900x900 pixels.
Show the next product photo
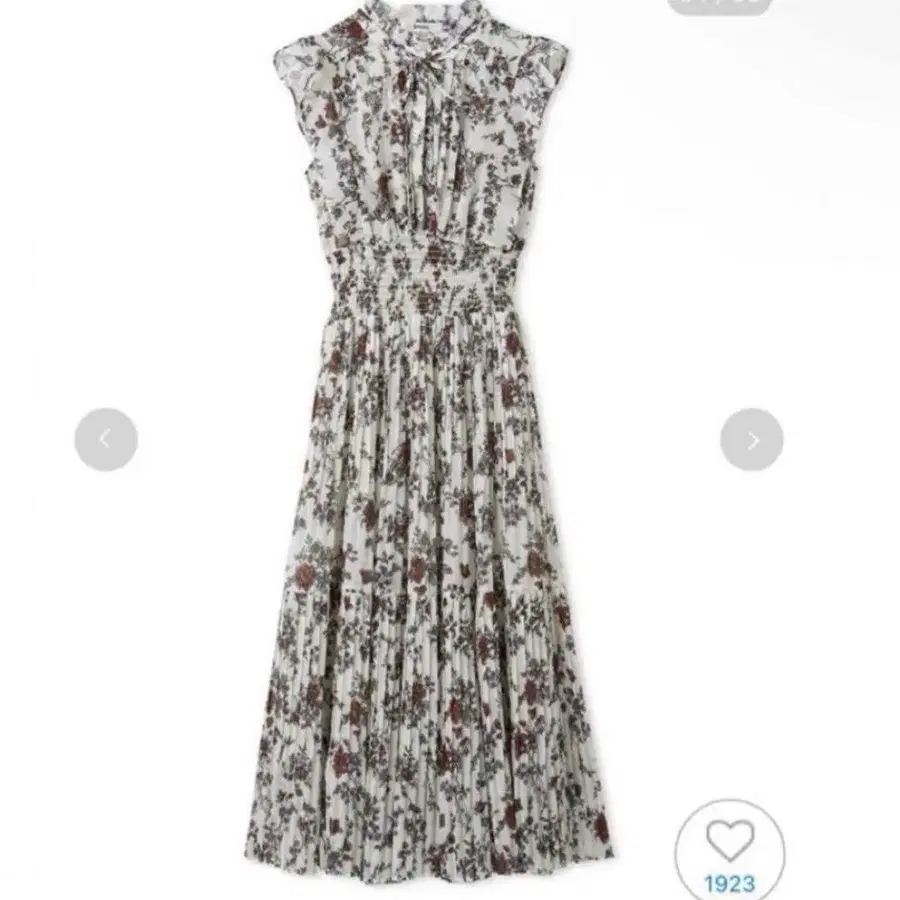752,439
